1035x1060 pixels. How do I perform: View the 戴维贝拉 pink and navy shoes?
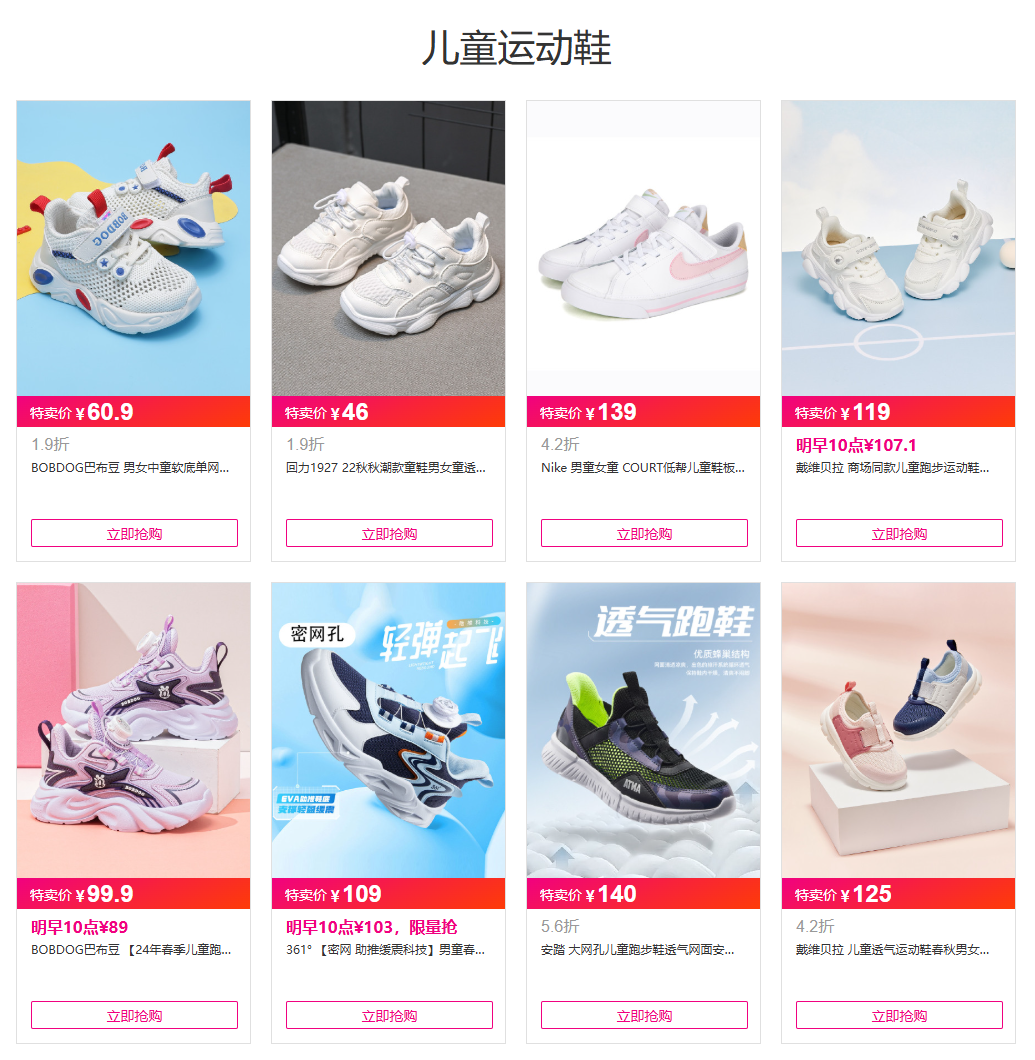pyautogui.click(x=899, y=730)
